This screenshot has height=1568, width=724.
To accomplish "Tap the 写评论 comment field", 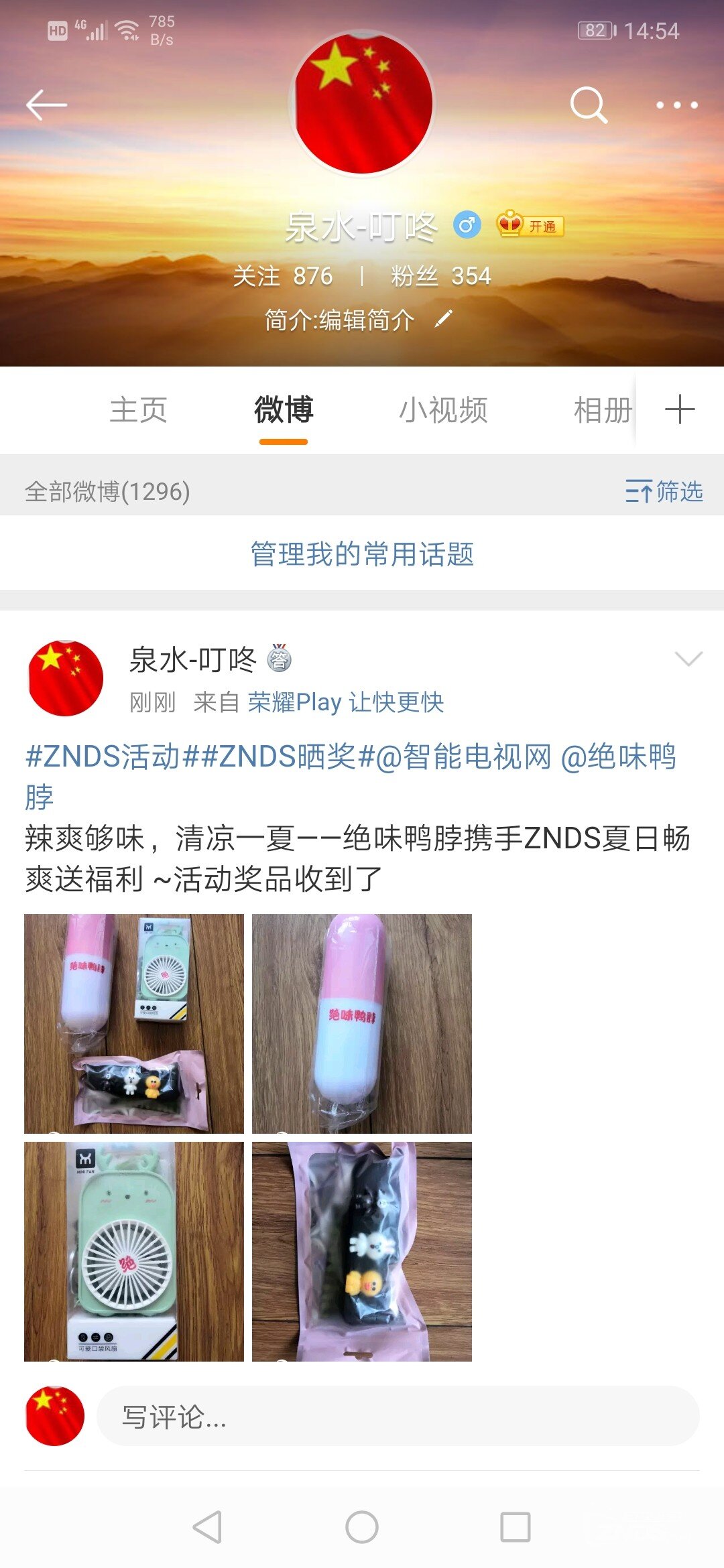I will coord(398,1417).
